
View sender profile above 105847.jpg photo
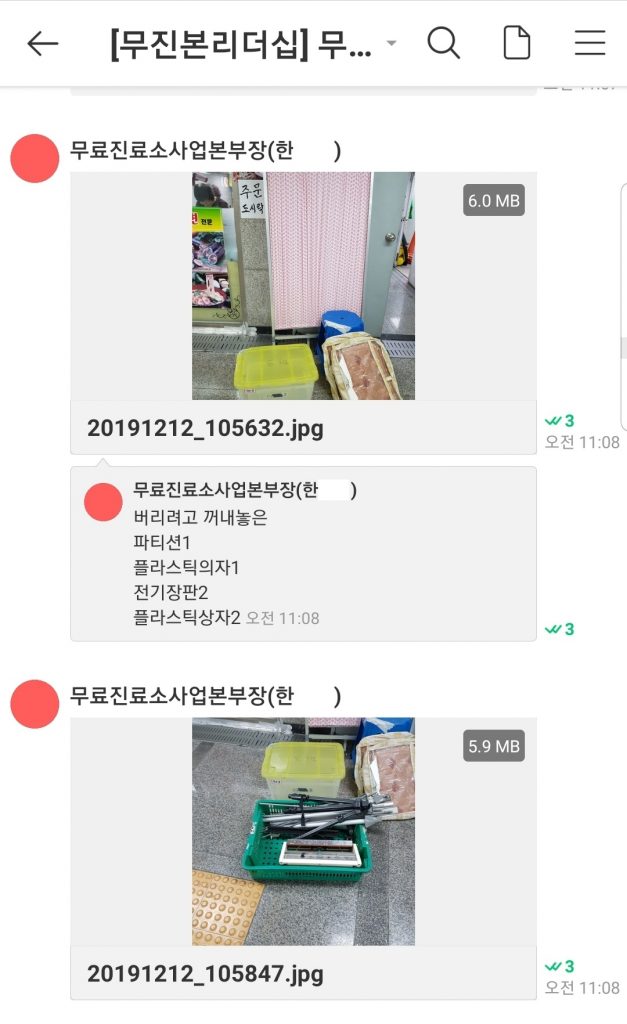(34, 703)
